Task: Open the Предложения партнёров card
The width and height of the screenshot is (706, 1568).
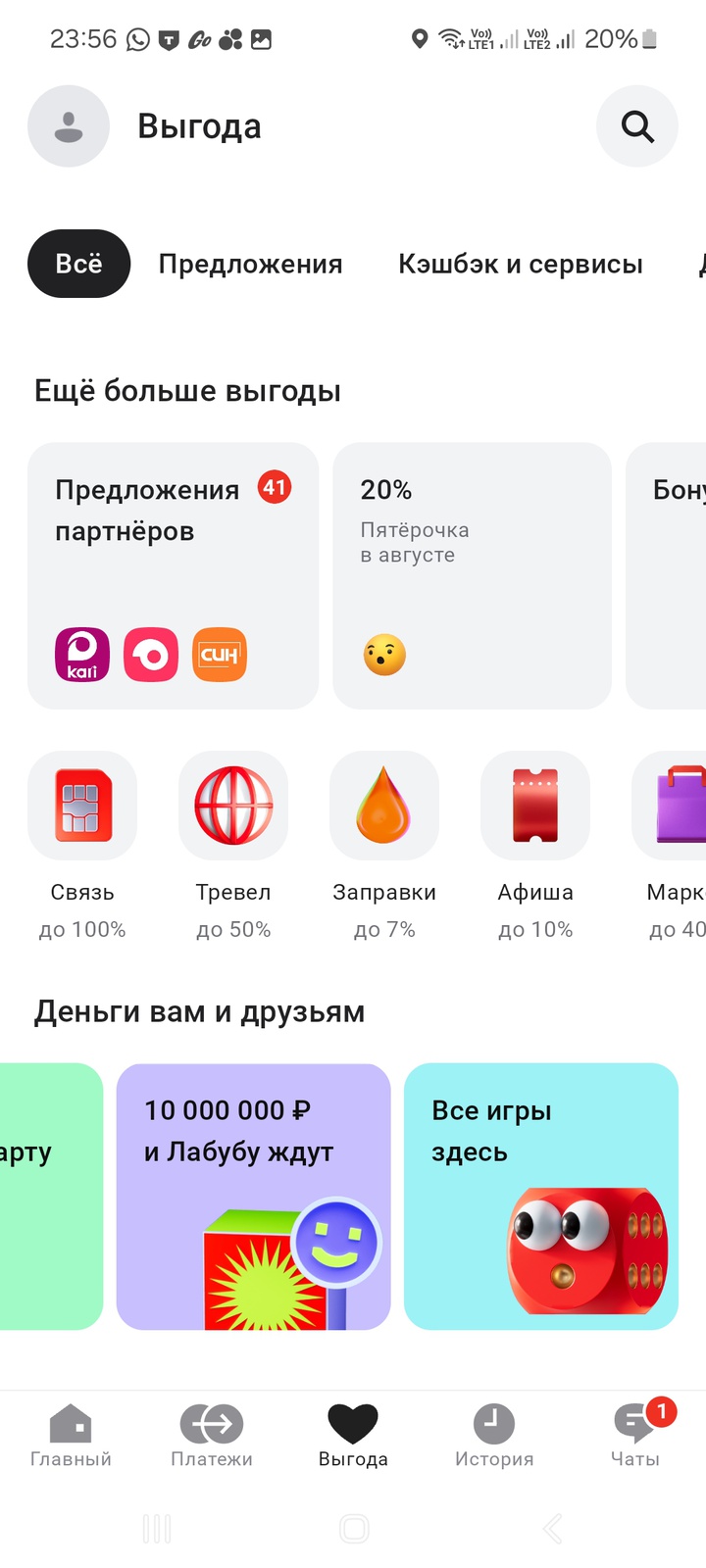Action: (173, 575)
